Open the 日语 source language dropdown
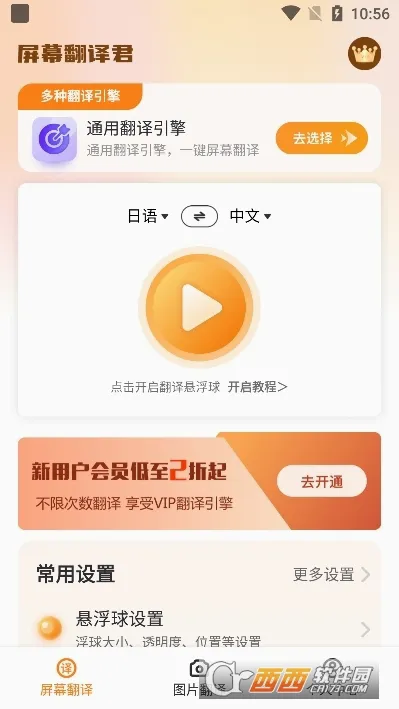Viewport: 399px width, 709px height. 147,216
